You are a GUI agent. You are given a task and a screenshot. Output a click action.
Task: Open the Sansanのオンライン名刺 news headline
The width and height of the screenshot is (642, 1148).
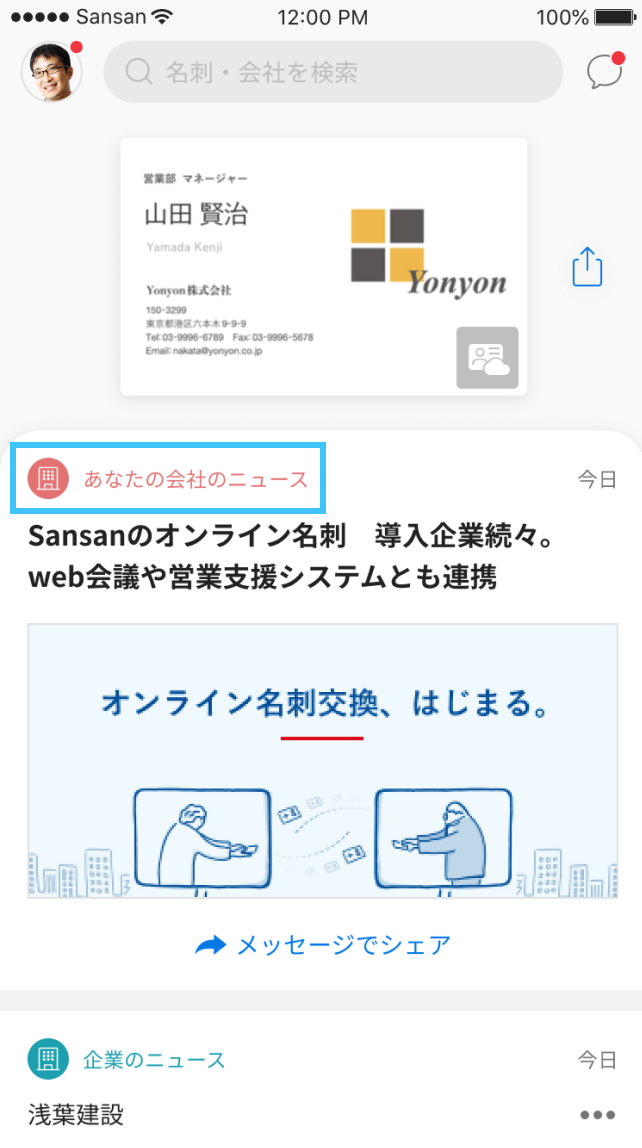(293, 557)
